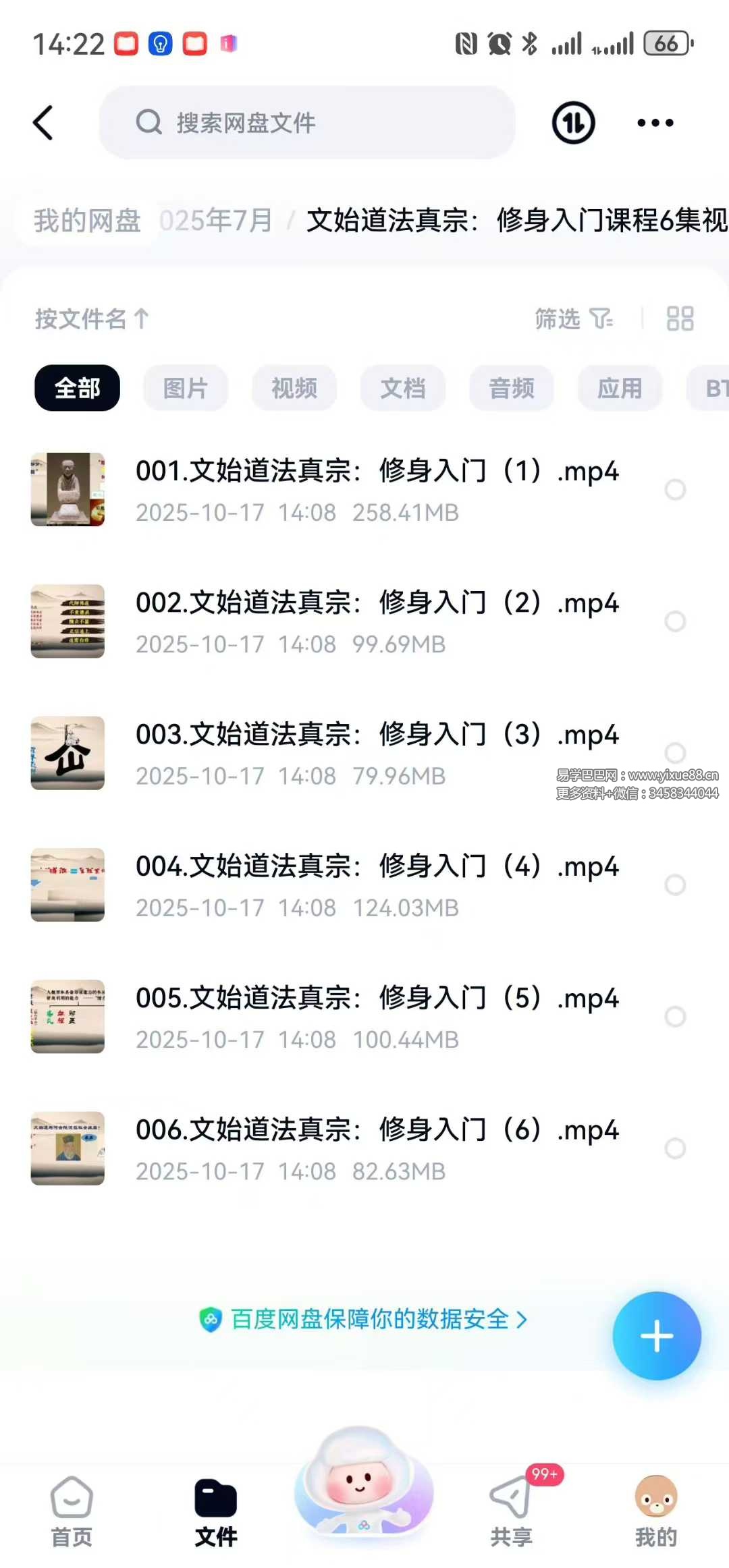Filter files by 文档
Image resolution: width=729 pixels, height=1568 pixels.
point(403,388)
